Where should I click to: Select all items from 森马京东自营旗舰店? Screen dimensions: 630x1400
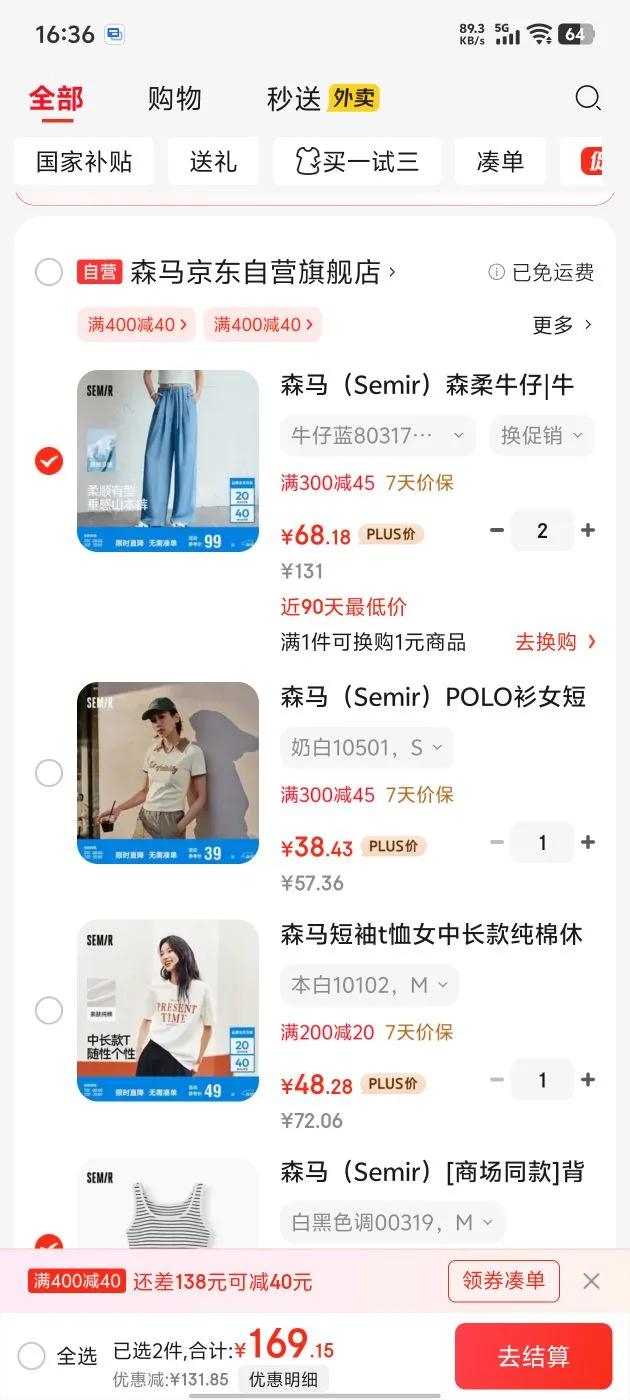[49, 272]
